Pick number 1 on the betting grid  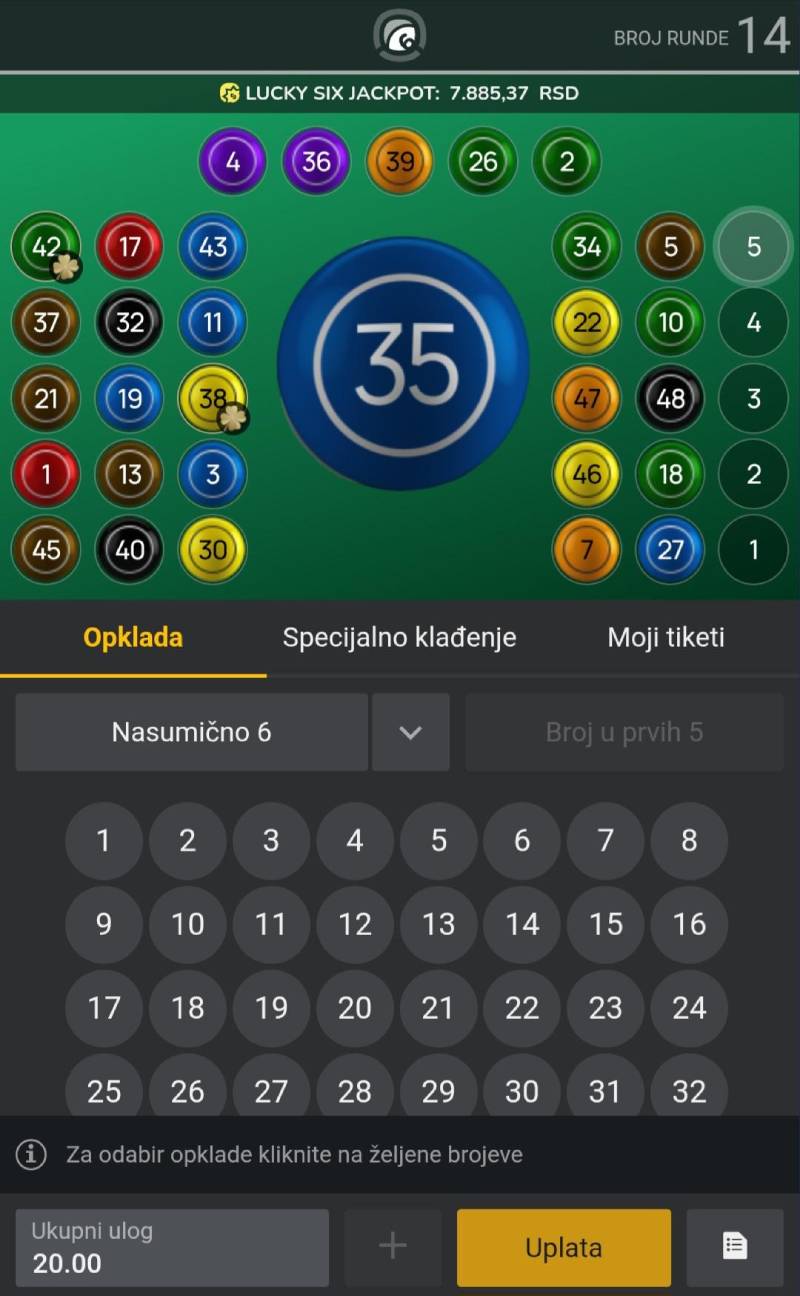point(104,841)
